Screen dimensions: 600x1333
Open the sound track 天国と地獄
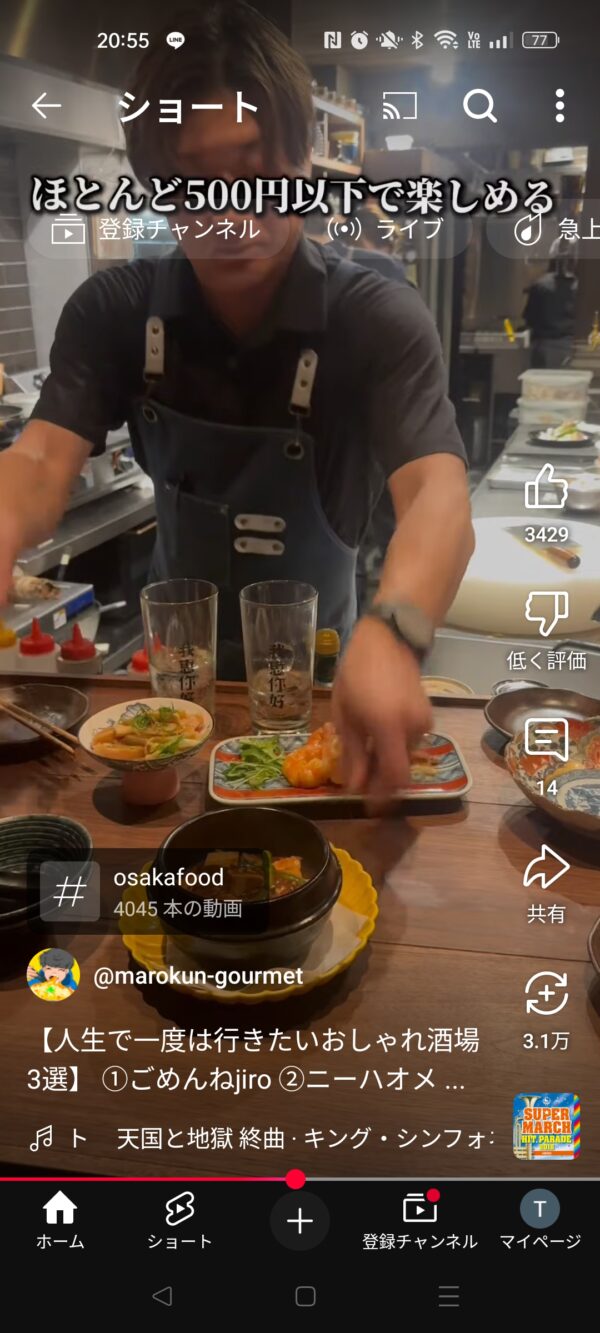(x=262, y=1139)
